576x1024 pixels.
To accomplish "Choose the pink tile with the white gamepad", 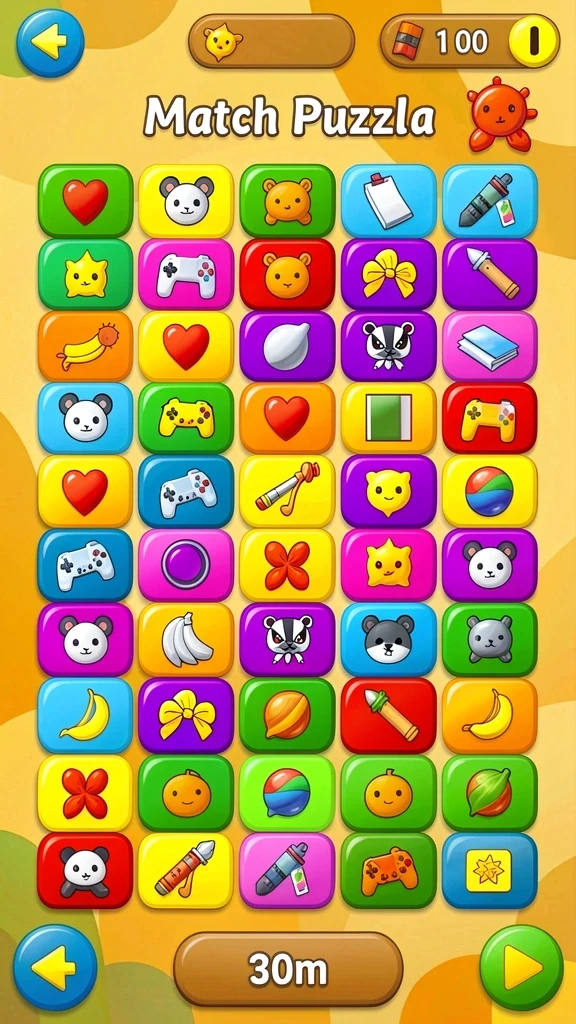I will click(x=186, y=274).
